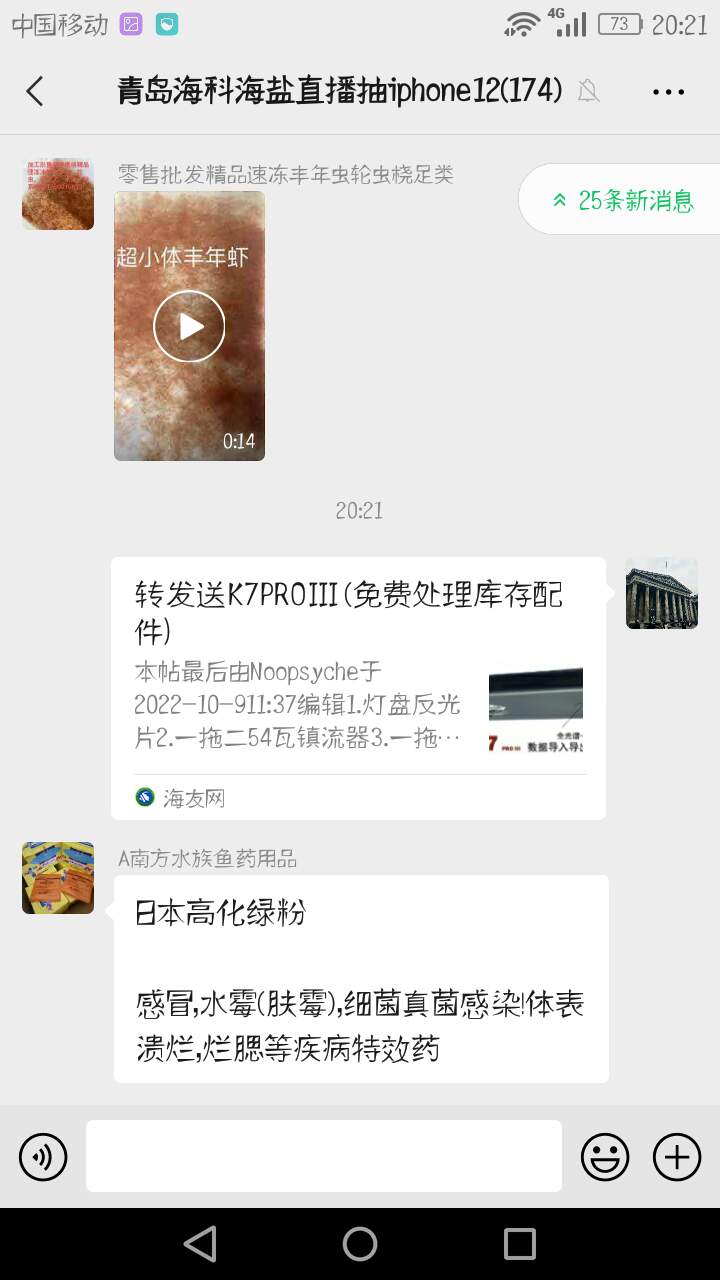
Task: Open the plus attachments menu
Action: pos(677,1157)
